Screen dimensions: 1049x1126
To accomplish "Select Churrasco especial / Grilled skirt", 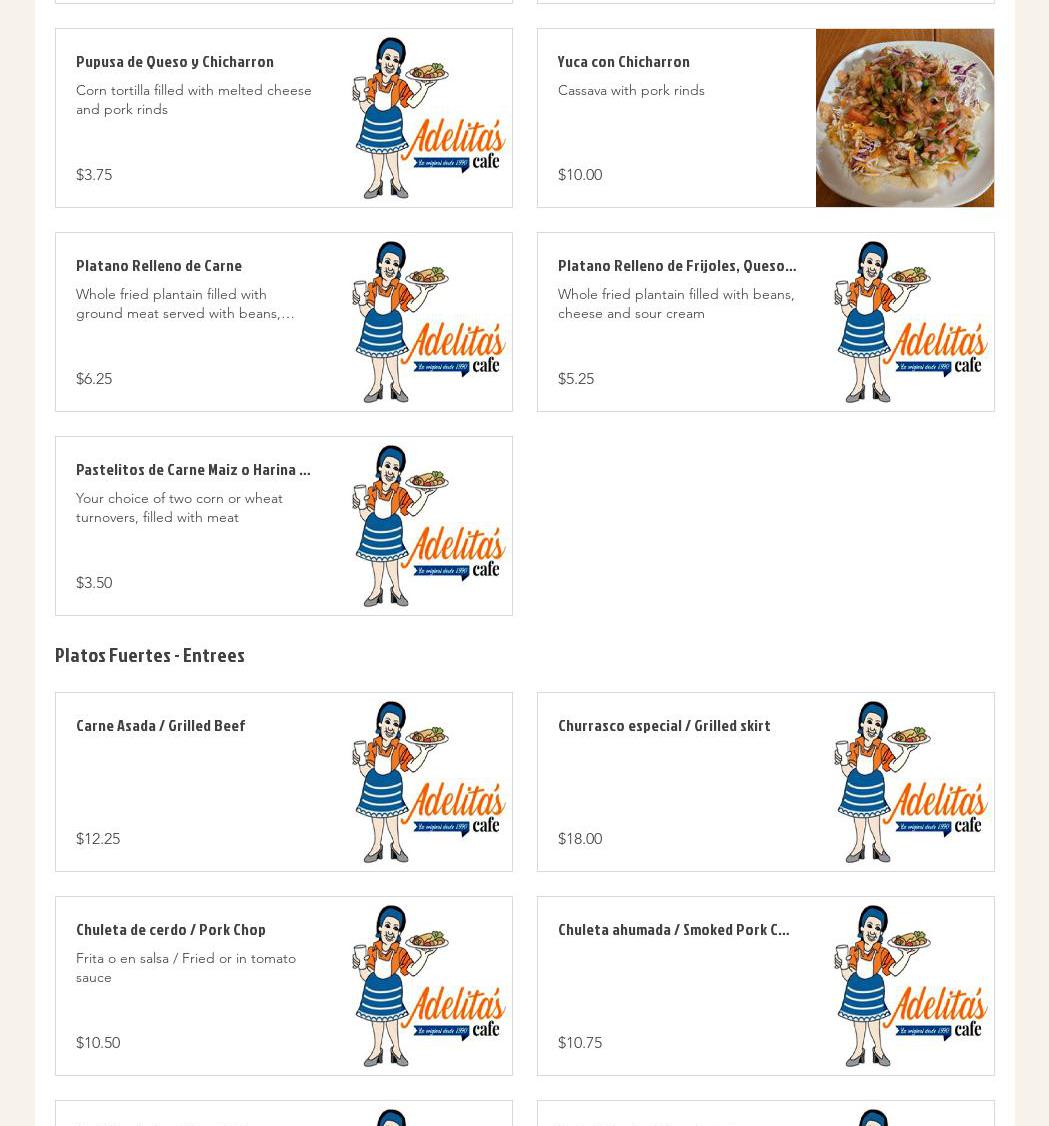I will pos(664,726).
